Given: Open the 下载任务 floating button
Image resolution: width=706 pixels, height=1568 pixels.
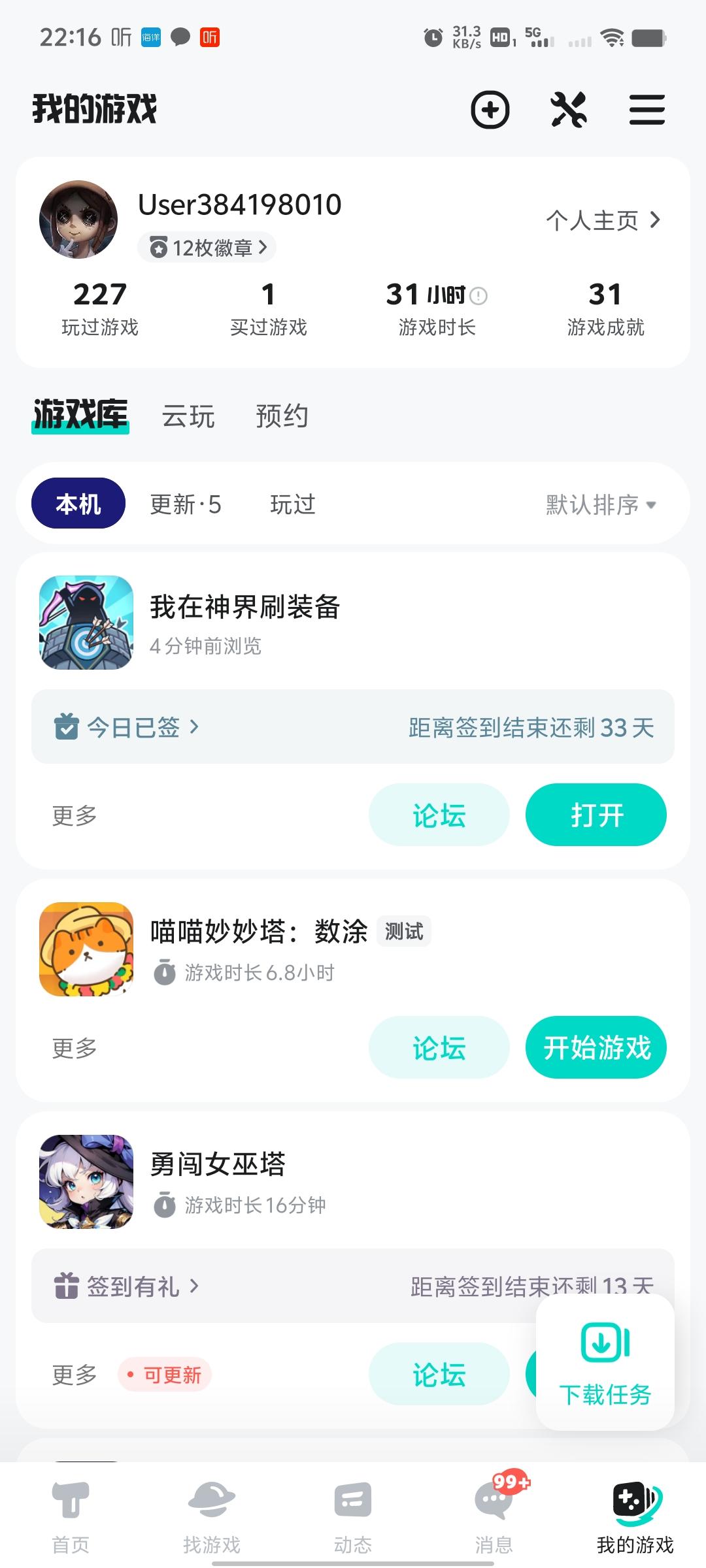Looking at the screenshot, I should click(605, 1363).
